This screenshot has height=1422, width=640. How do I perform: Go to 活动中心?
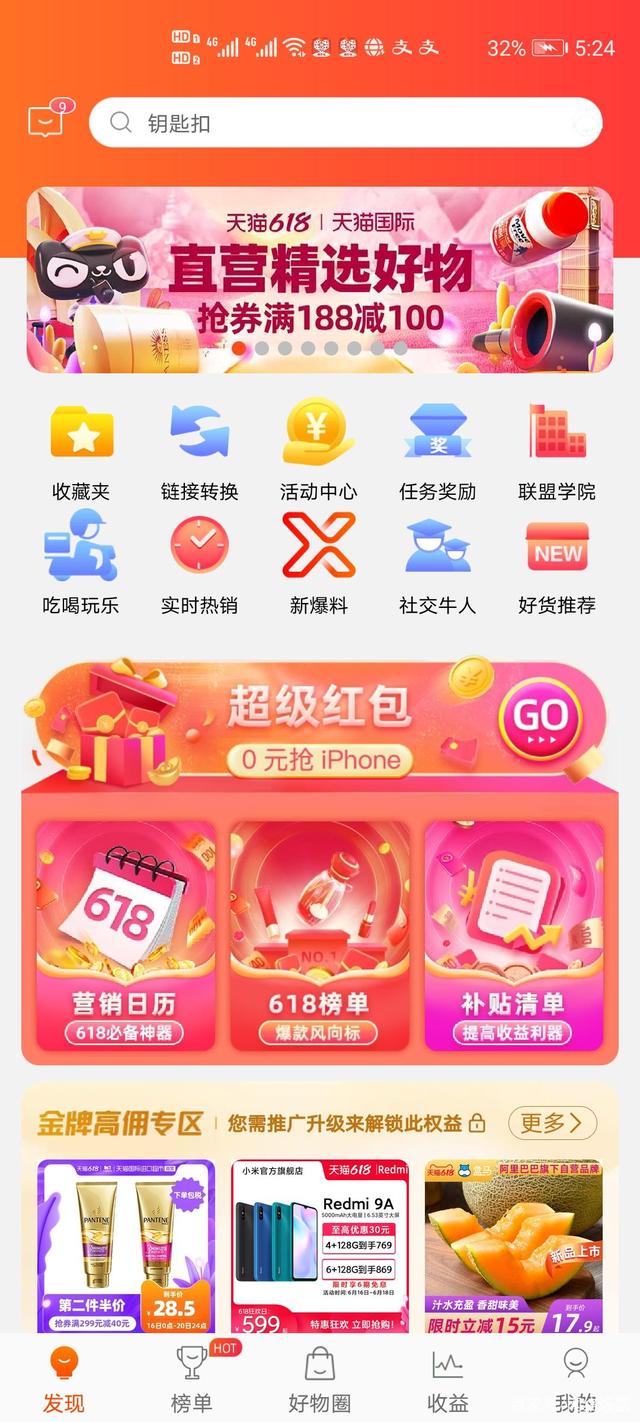318,450
